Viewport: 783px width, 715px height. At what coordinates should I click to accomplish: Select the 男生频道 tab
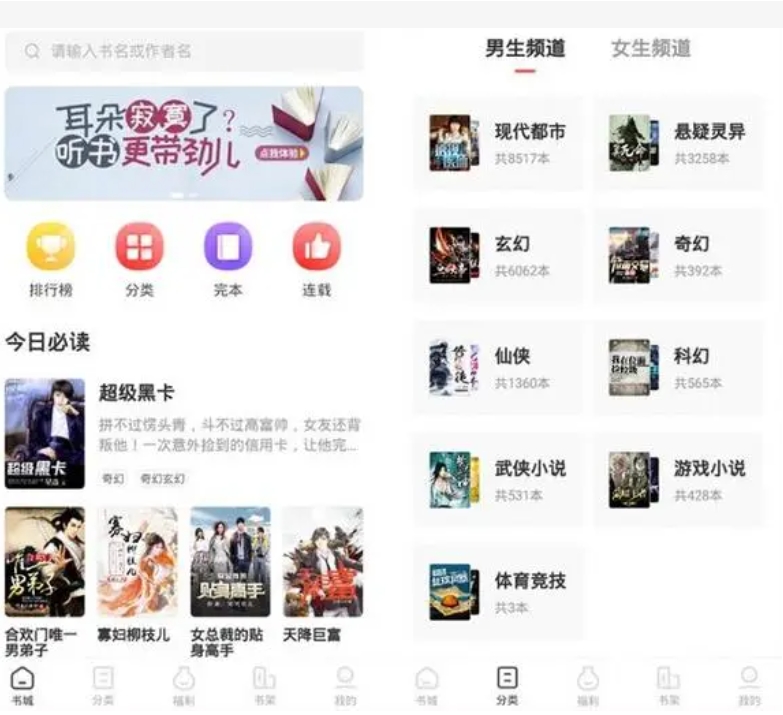point(524,49)
